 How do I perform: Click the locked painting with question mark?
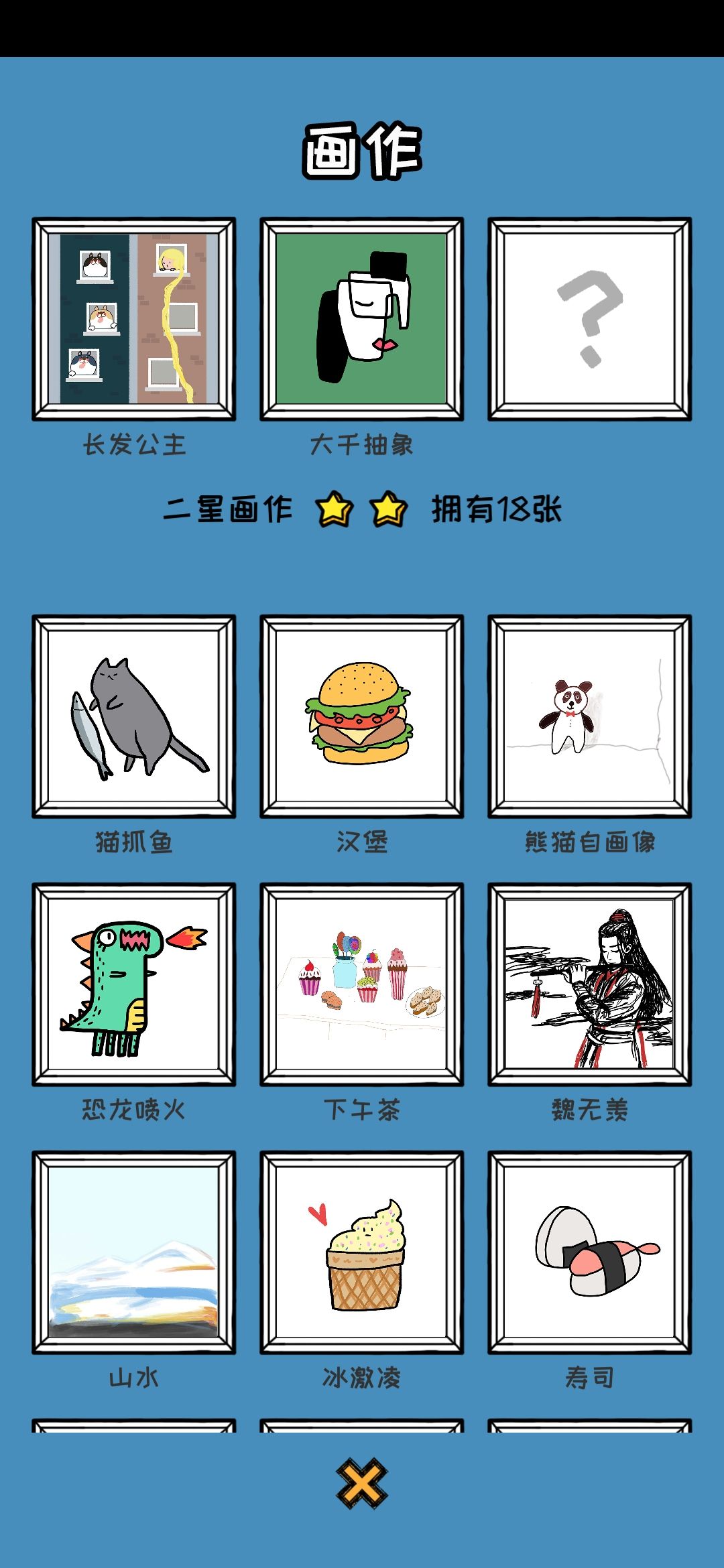pyautogui.click(x=590, y=316)
